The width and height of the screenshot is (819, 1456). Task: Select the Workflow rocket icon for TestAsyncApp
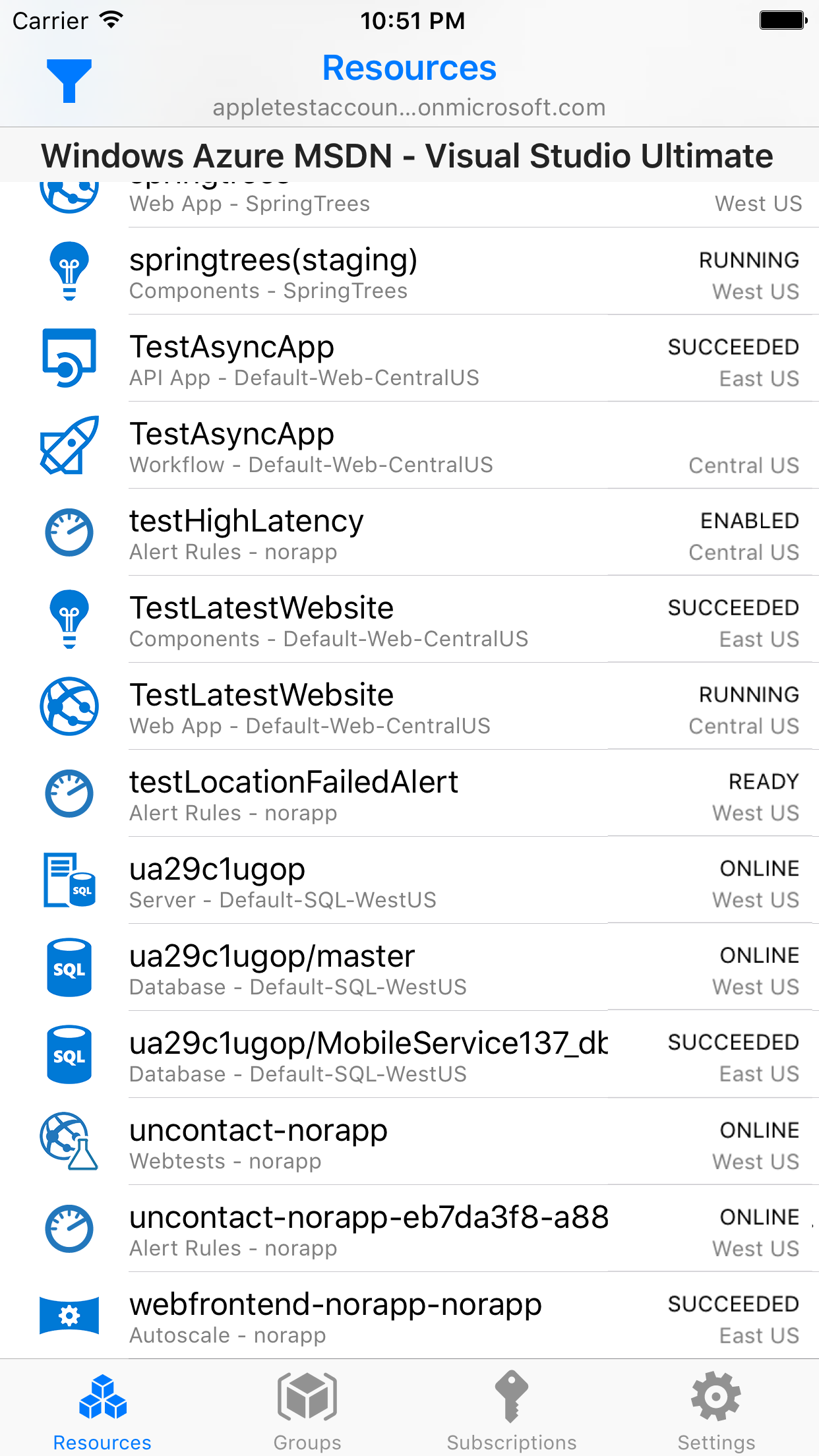[69, 446]
